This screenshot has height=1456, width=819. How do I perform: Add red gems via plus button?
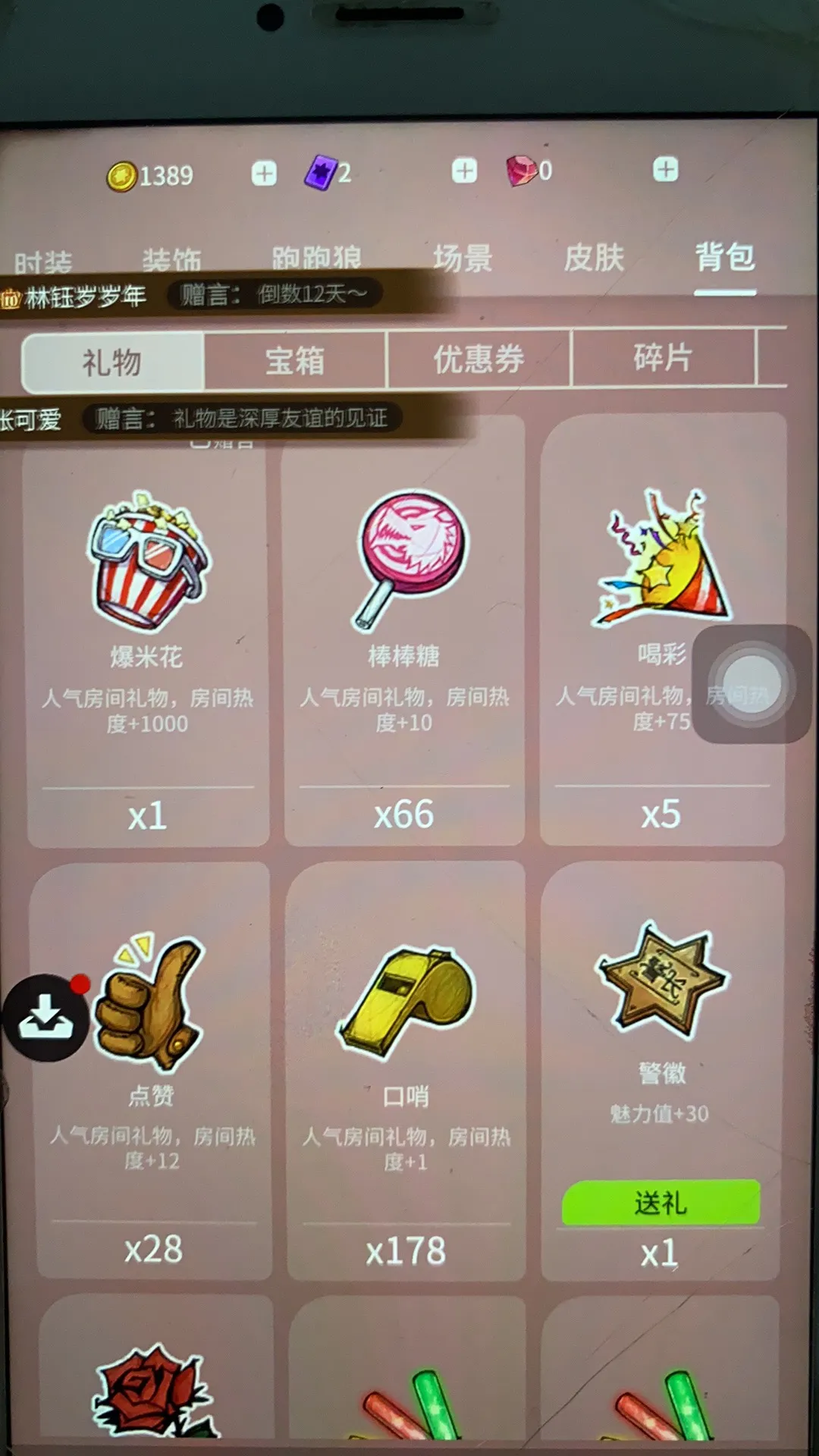665,169
